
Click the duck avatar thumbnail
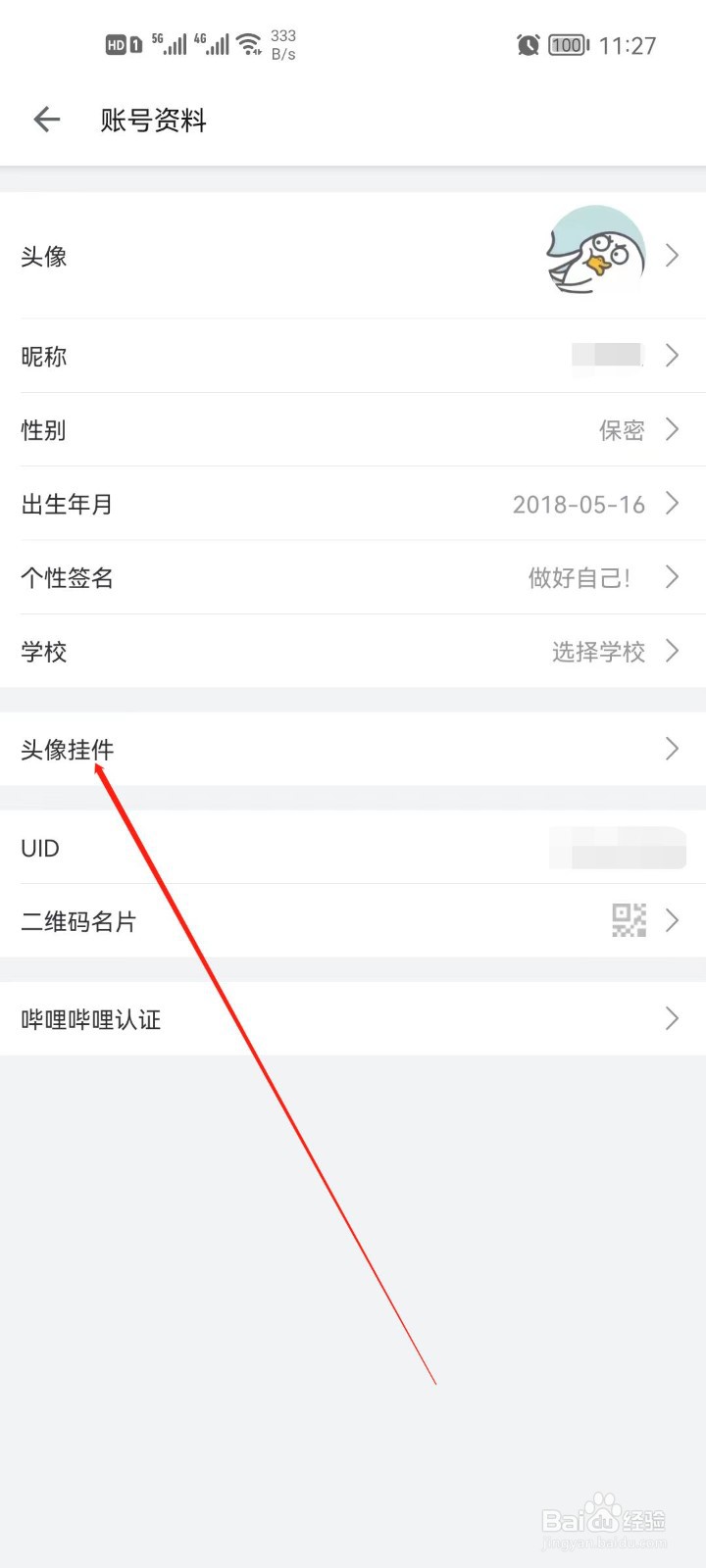596,253
